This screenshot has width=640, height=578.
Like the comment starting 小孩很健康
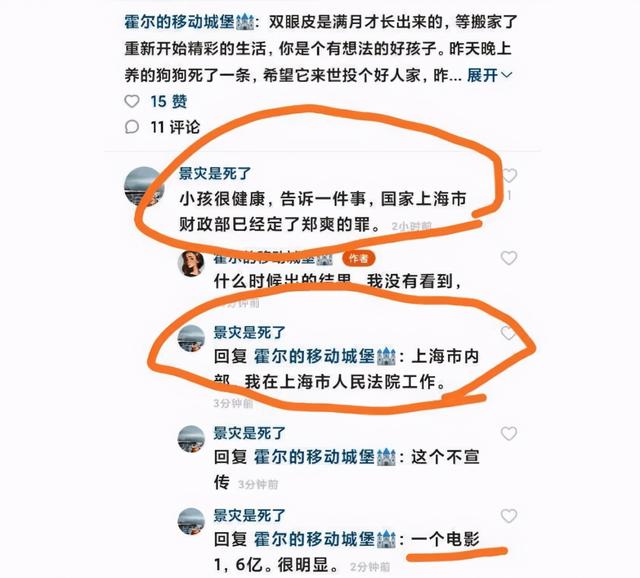[509, 176]
